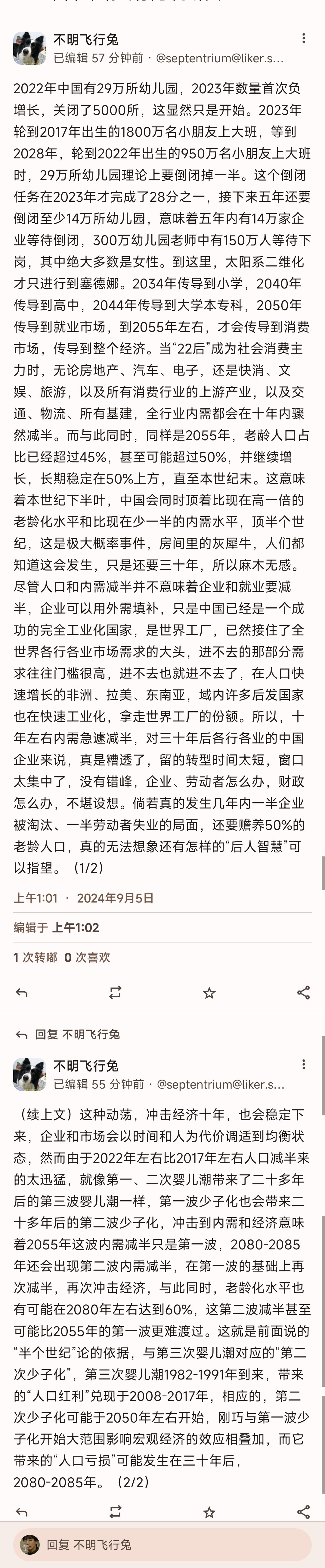Image resolution: width=325 pixels, height=1568 pixels.
Task: Open overflow menu on the second post
Action: (x=304, y=1064)
